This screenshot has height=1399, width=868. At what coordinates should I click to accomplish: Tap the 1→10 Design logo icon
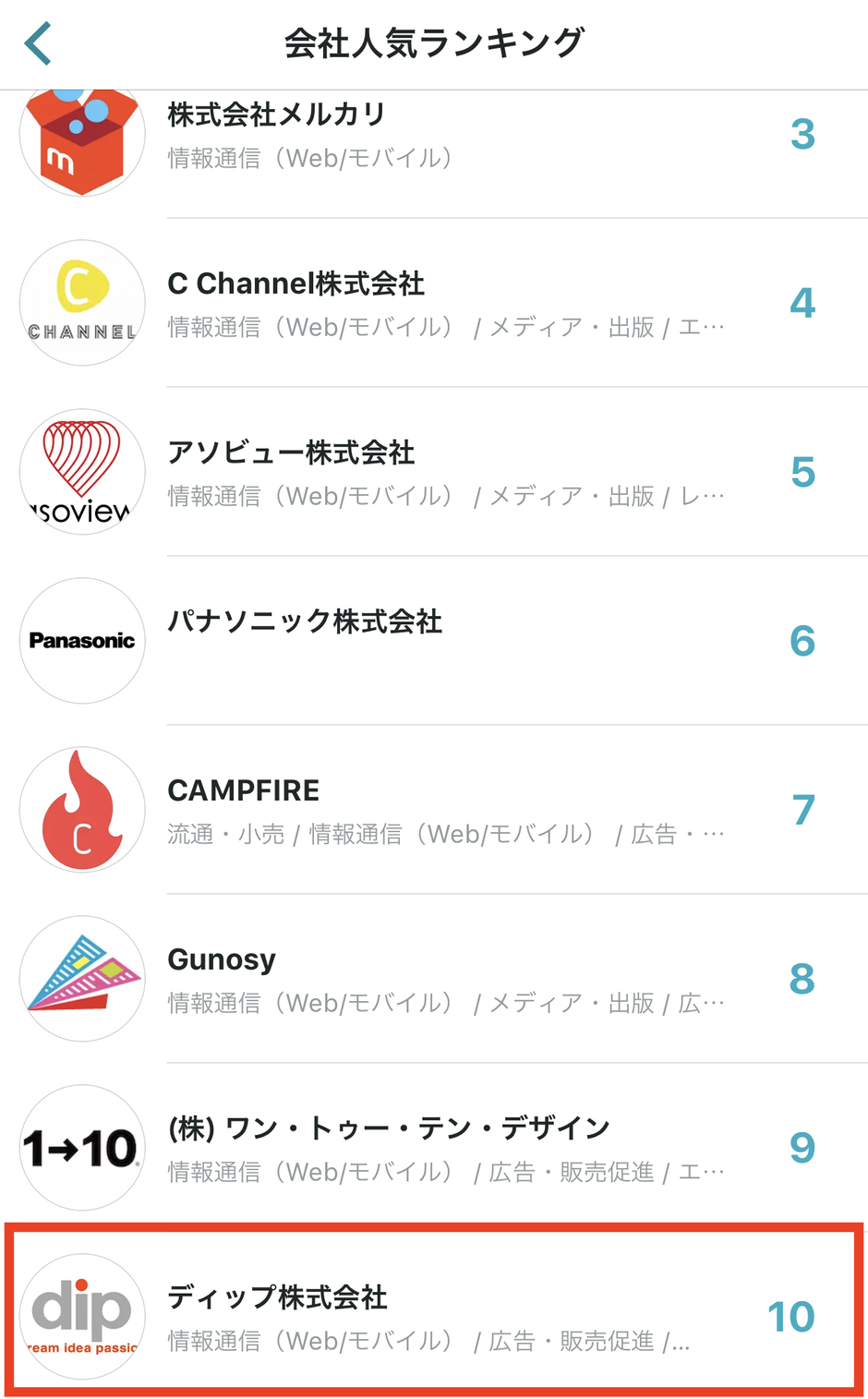click(81, 1148)
